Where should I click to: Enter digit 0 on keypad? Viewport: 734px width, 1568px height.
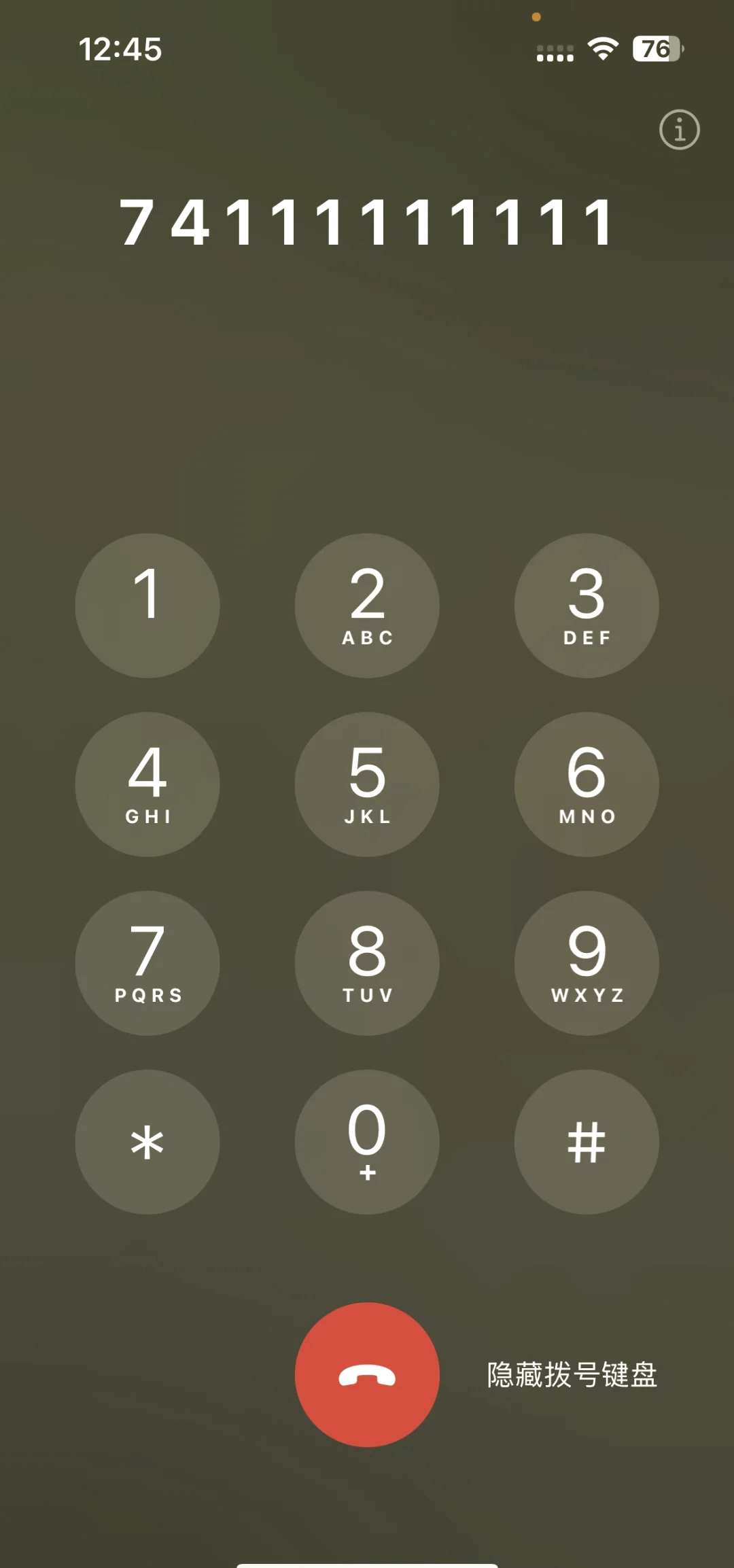[367, 1142]
